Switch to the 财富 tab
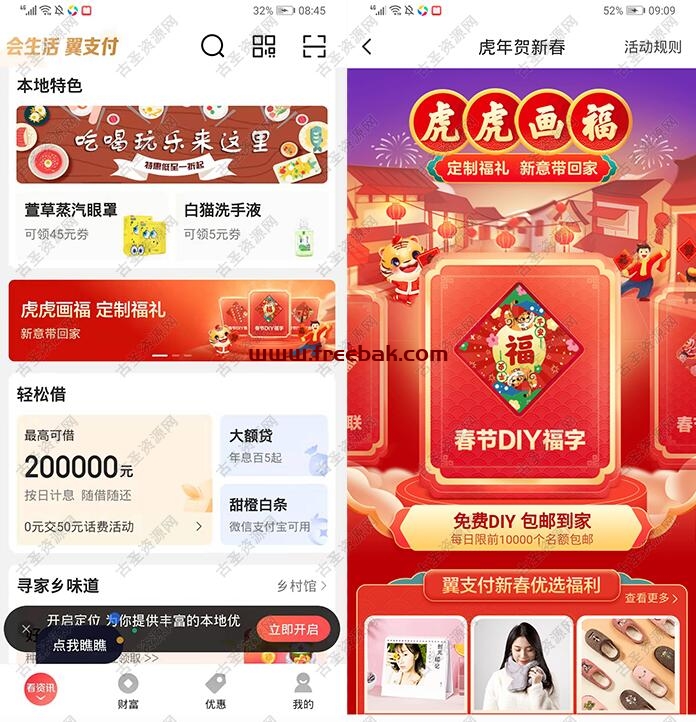This screenshot has height=722, width=696. 128,691
